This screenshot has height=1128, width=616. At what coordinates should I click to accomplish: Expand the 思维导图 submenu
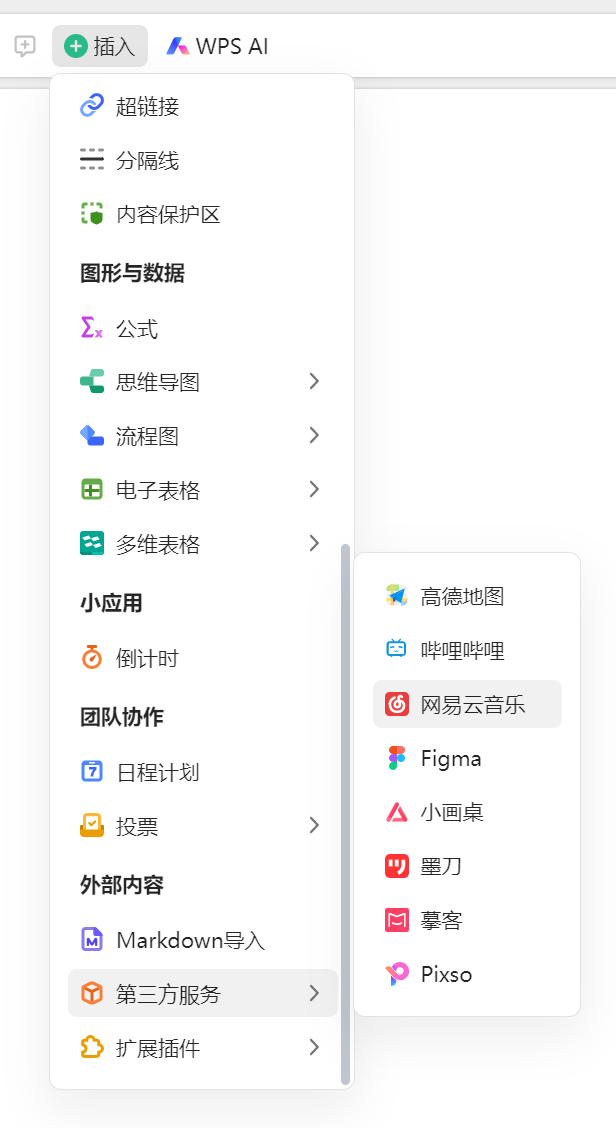(202, 381)
